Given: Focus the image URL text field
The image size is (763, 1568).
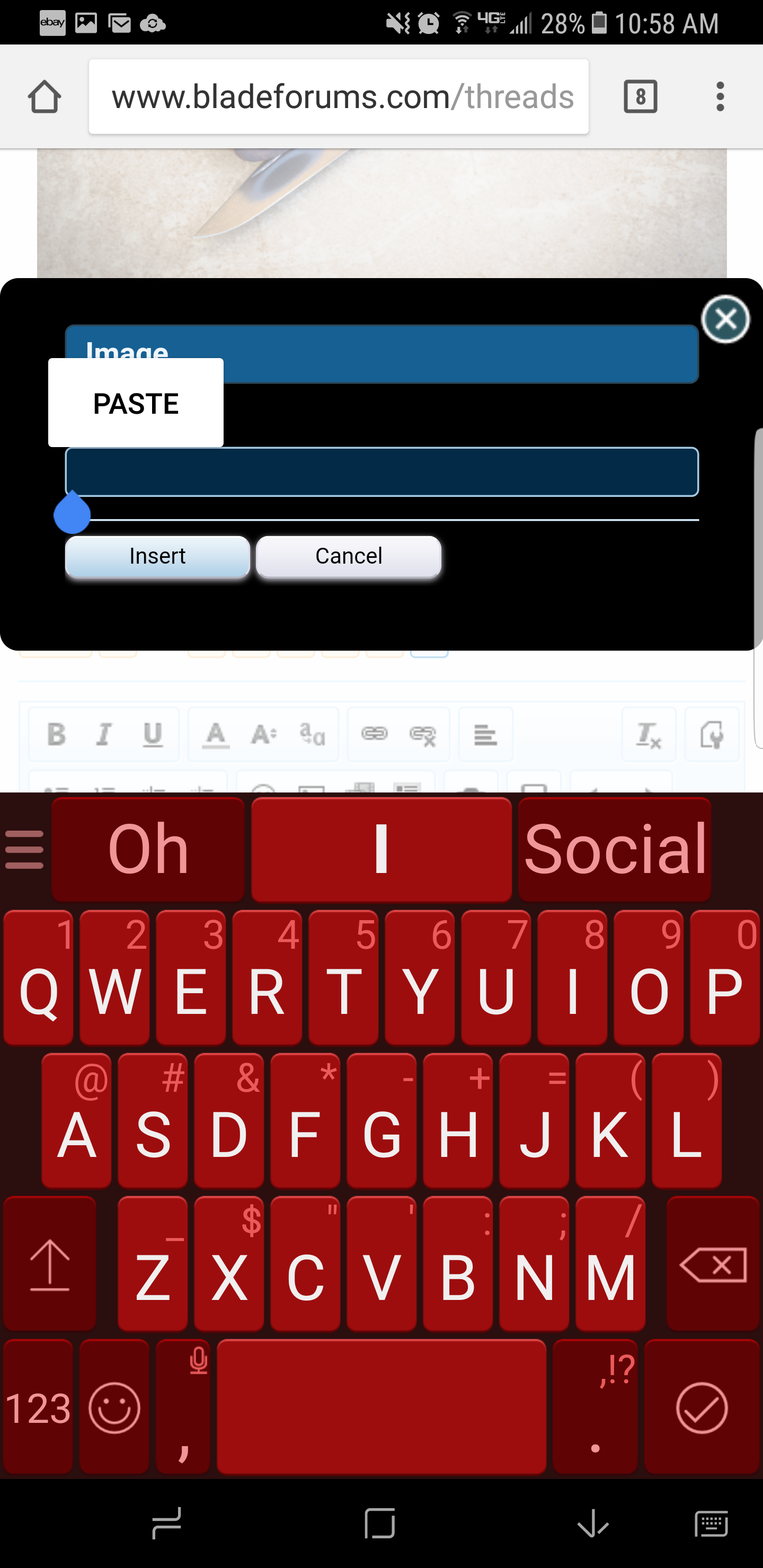Looking at the screenshot, I should pos(382,472).
